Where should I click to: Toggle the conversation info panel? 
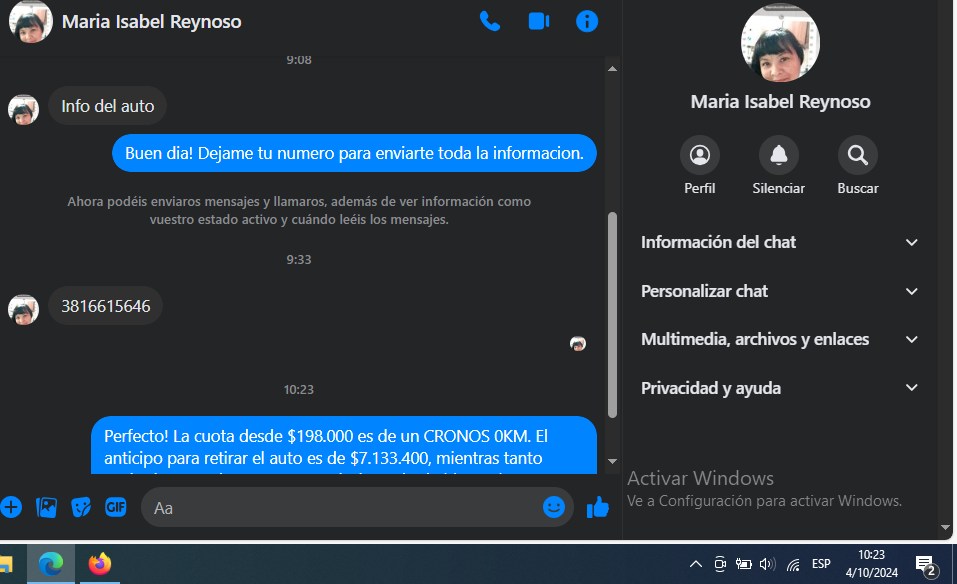coord(587,21)
